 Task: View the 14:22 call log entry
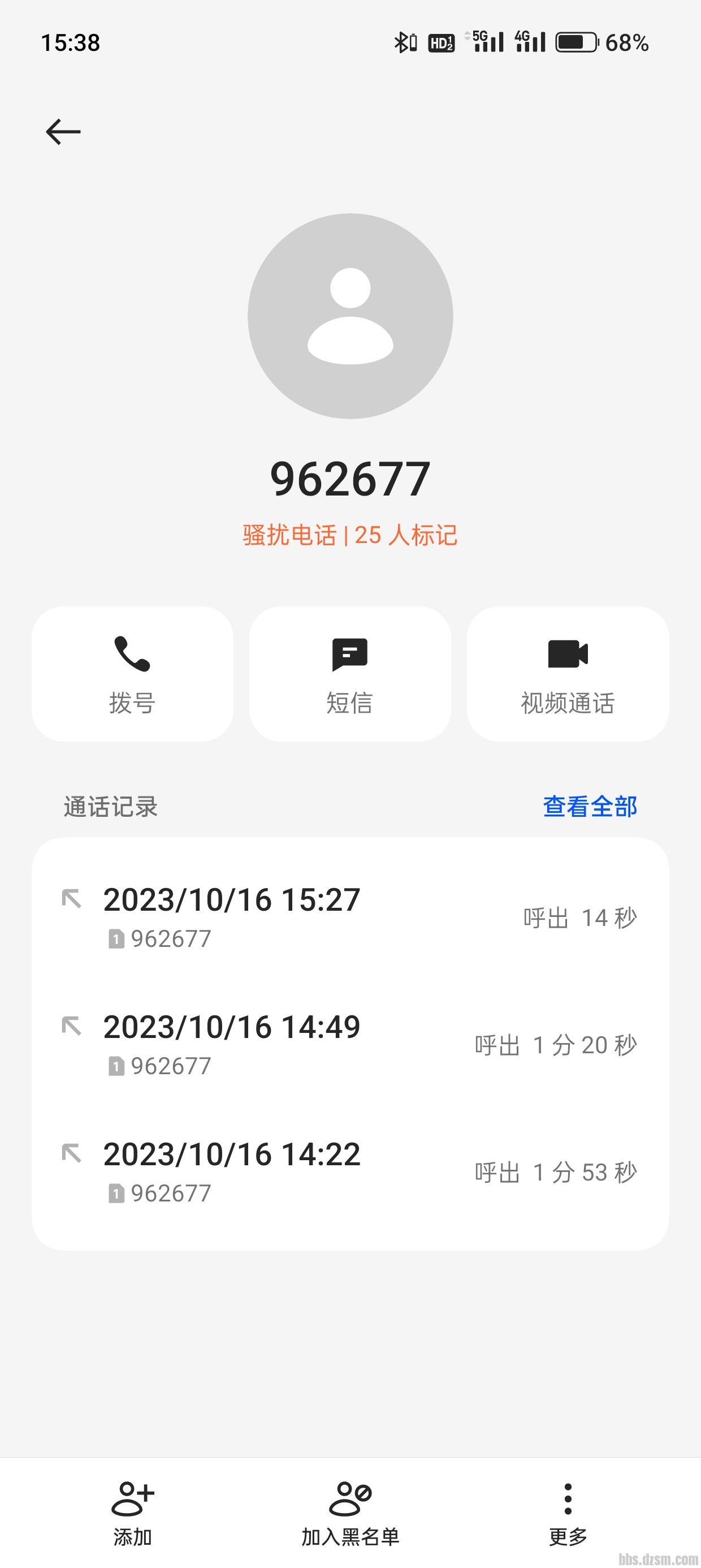pos(350,1171)
